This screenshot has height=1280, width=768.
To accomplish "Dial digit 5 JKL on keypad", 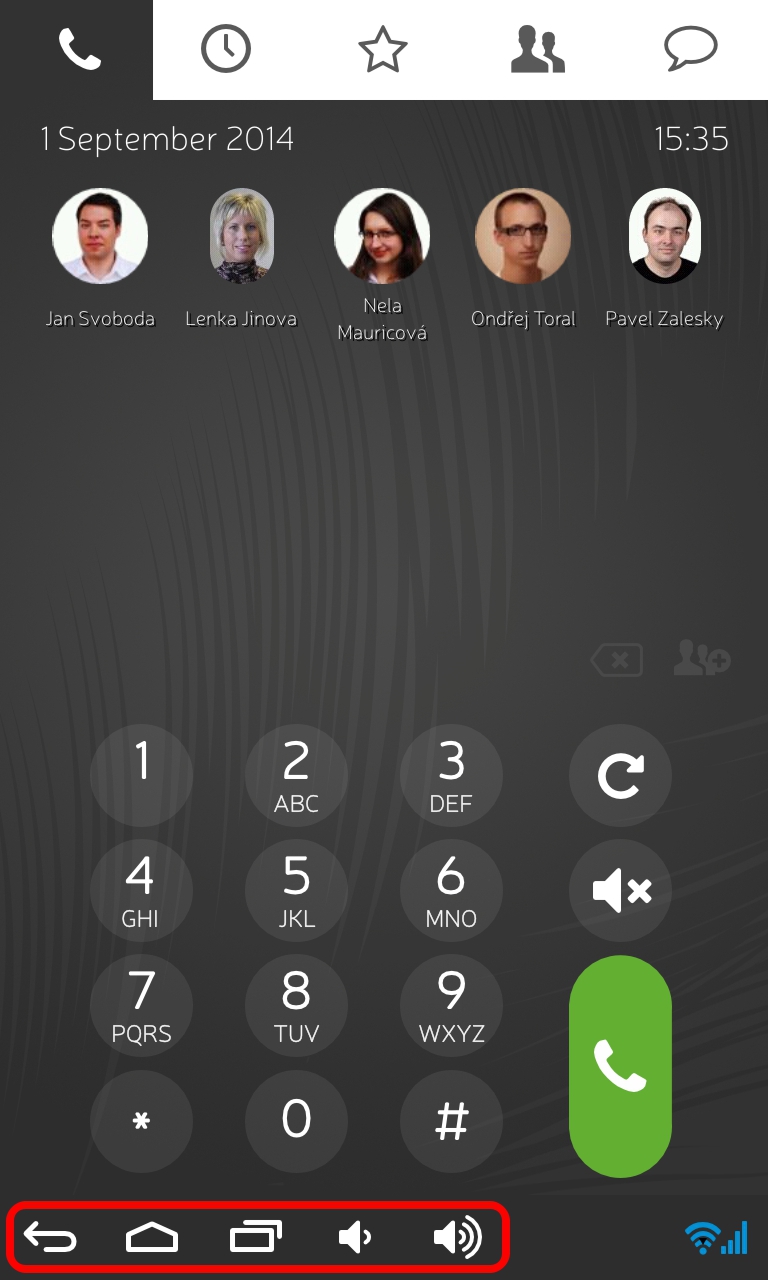I will pyautogui.click(x=296, y=890).
